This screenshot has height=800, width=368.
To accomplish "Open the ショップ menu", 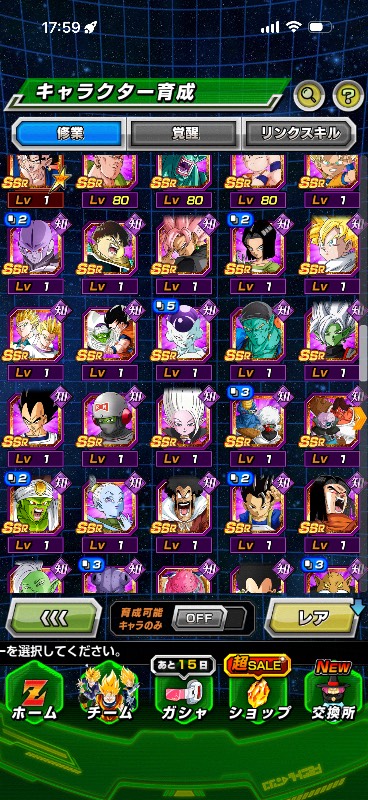I will point(258,692).
